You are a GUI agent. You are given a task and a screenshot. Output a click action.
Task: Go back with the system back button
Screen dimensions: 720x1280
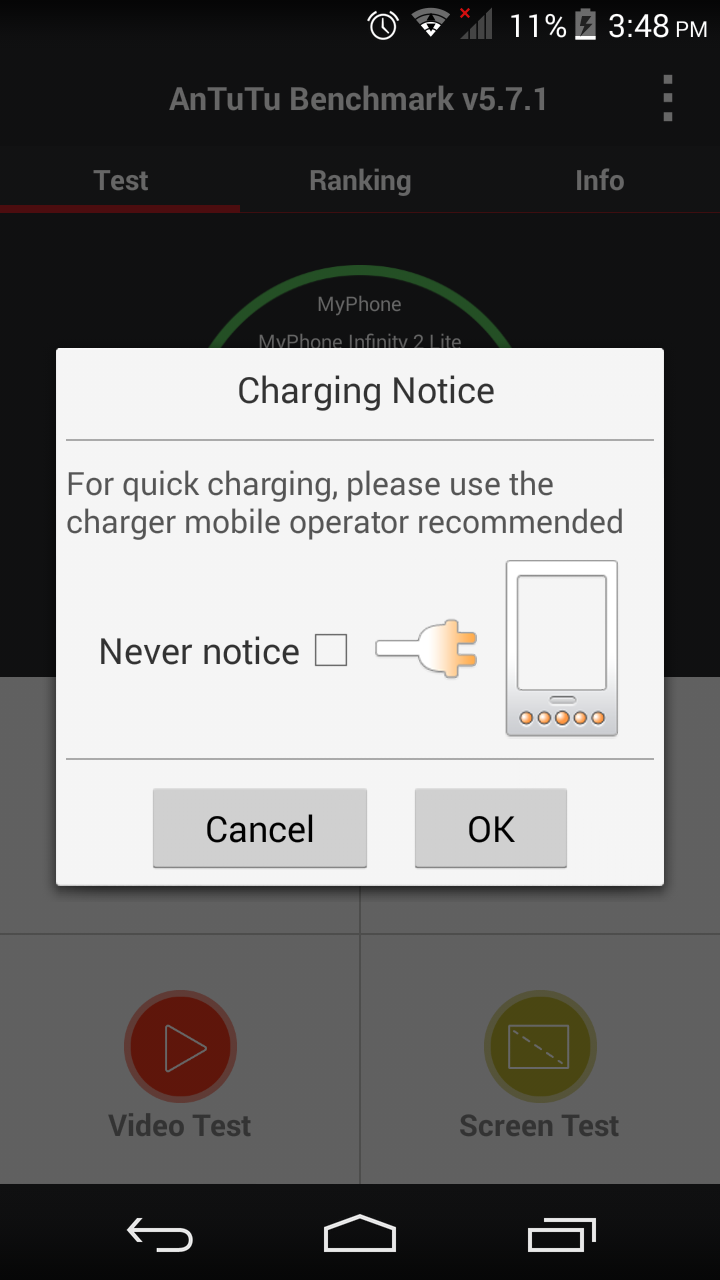(x=160, y=1234)
